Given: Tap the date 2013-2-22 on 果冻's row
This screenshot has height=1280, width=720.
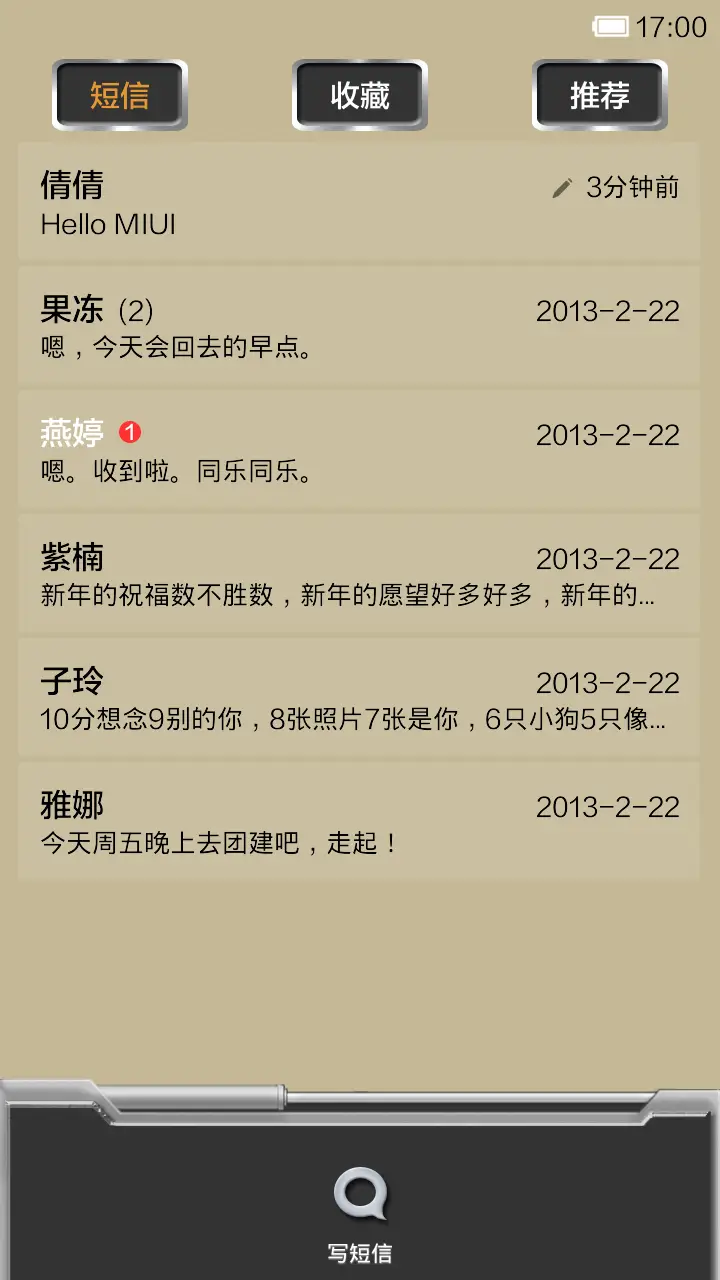Looking at the screenshot, I should (x=608, y=311).
